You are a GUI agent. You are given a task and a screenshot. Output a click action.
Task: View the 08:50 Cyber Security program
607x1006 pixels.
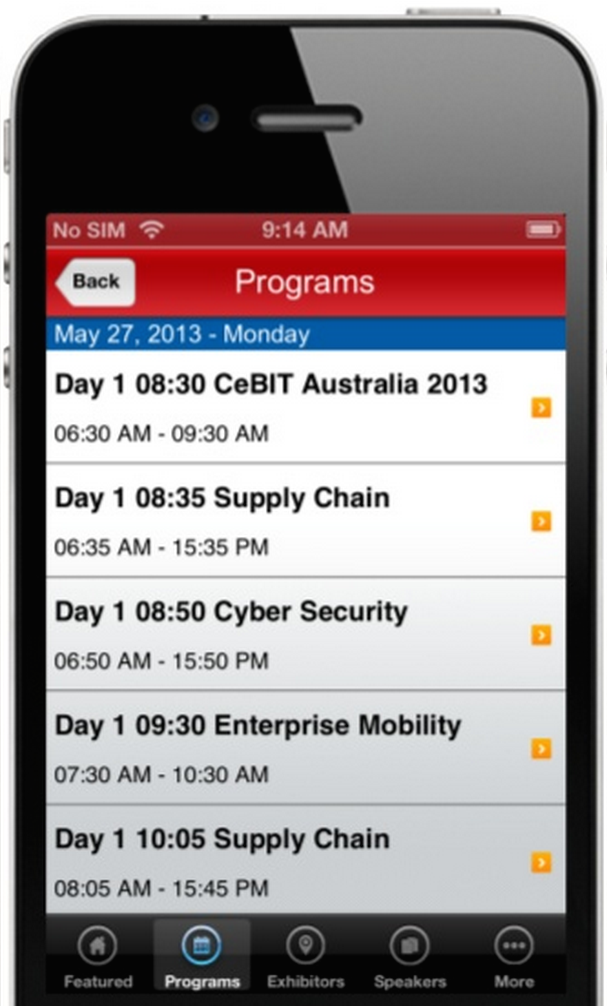306,634
